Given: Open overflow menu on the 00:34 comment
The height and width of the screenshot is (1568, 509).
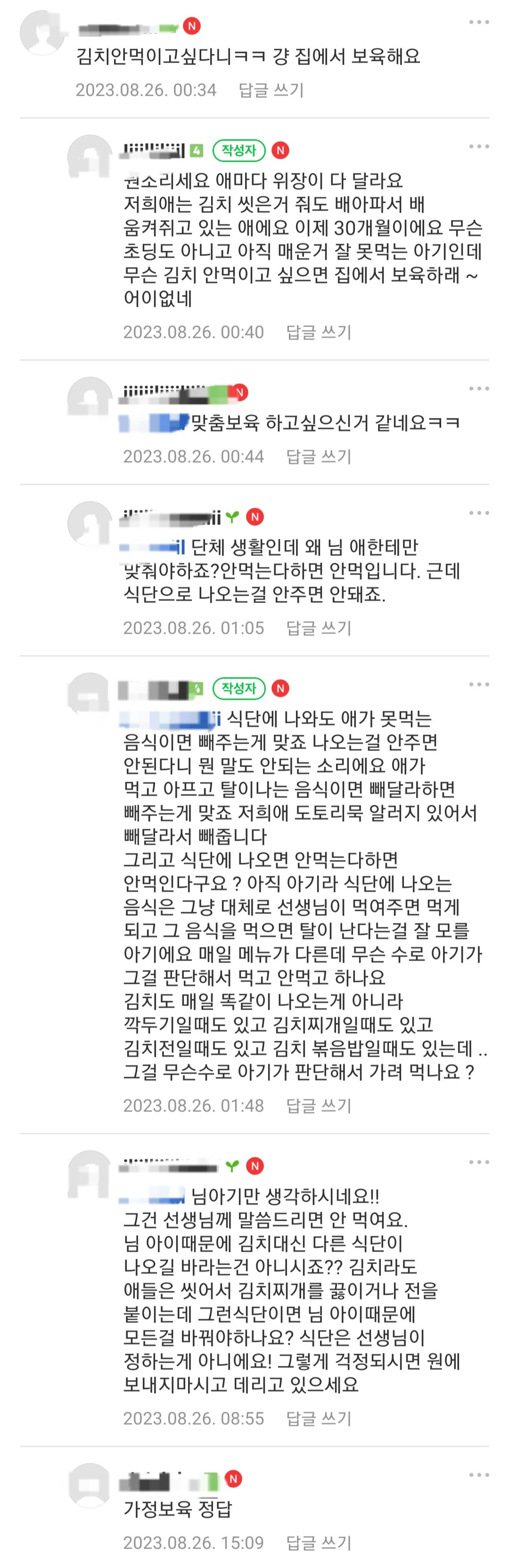Looking at the screenshot, I should coord(478,23).
